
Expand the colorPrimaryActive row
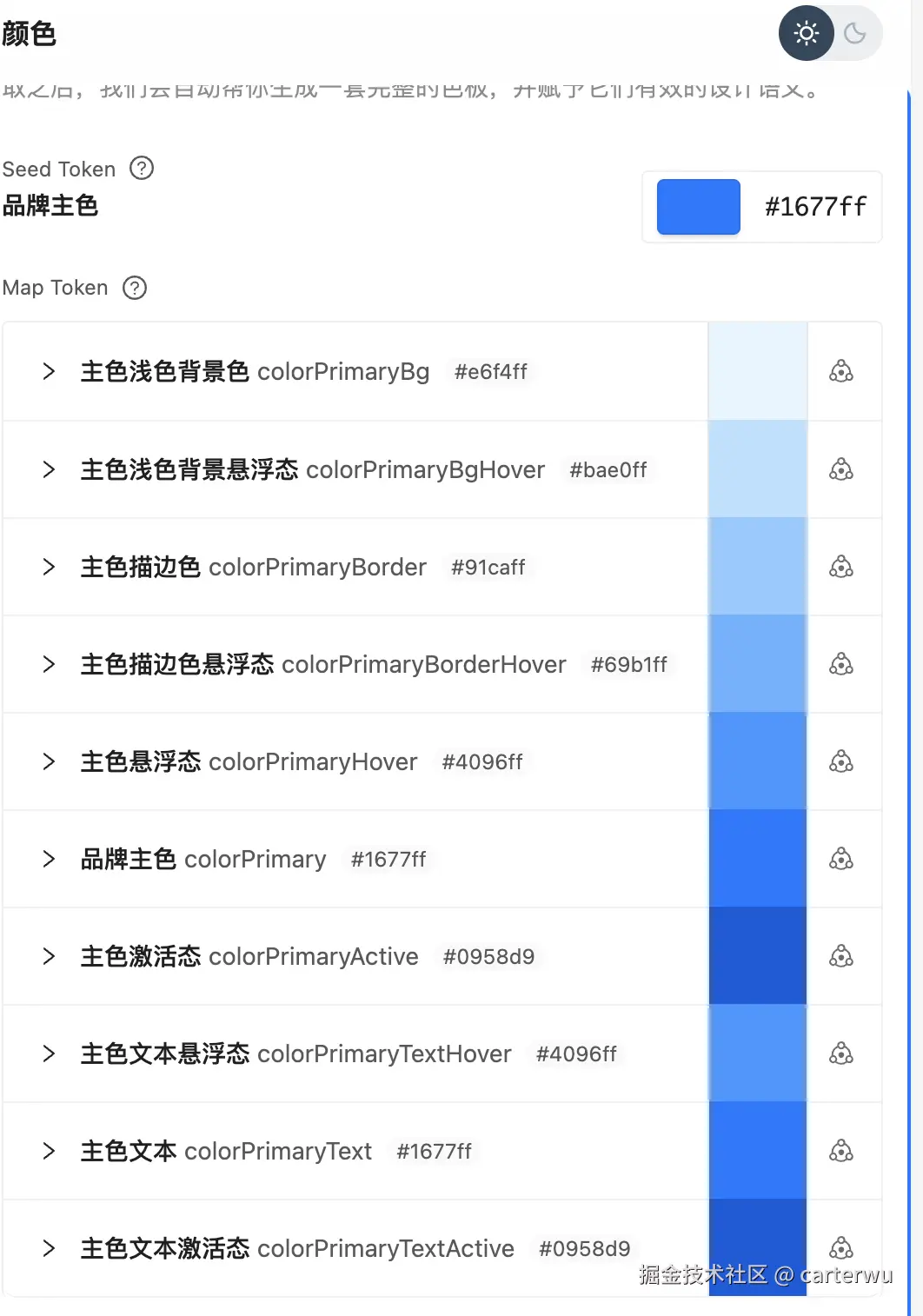click(49, 957)
